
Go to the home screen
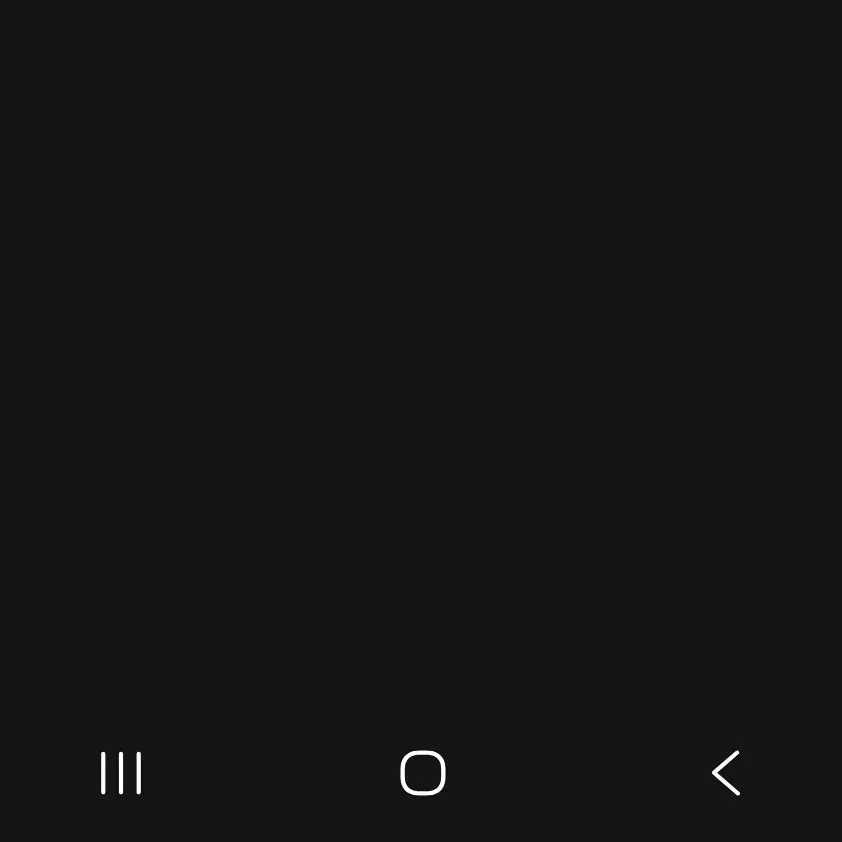pos(422,773)
